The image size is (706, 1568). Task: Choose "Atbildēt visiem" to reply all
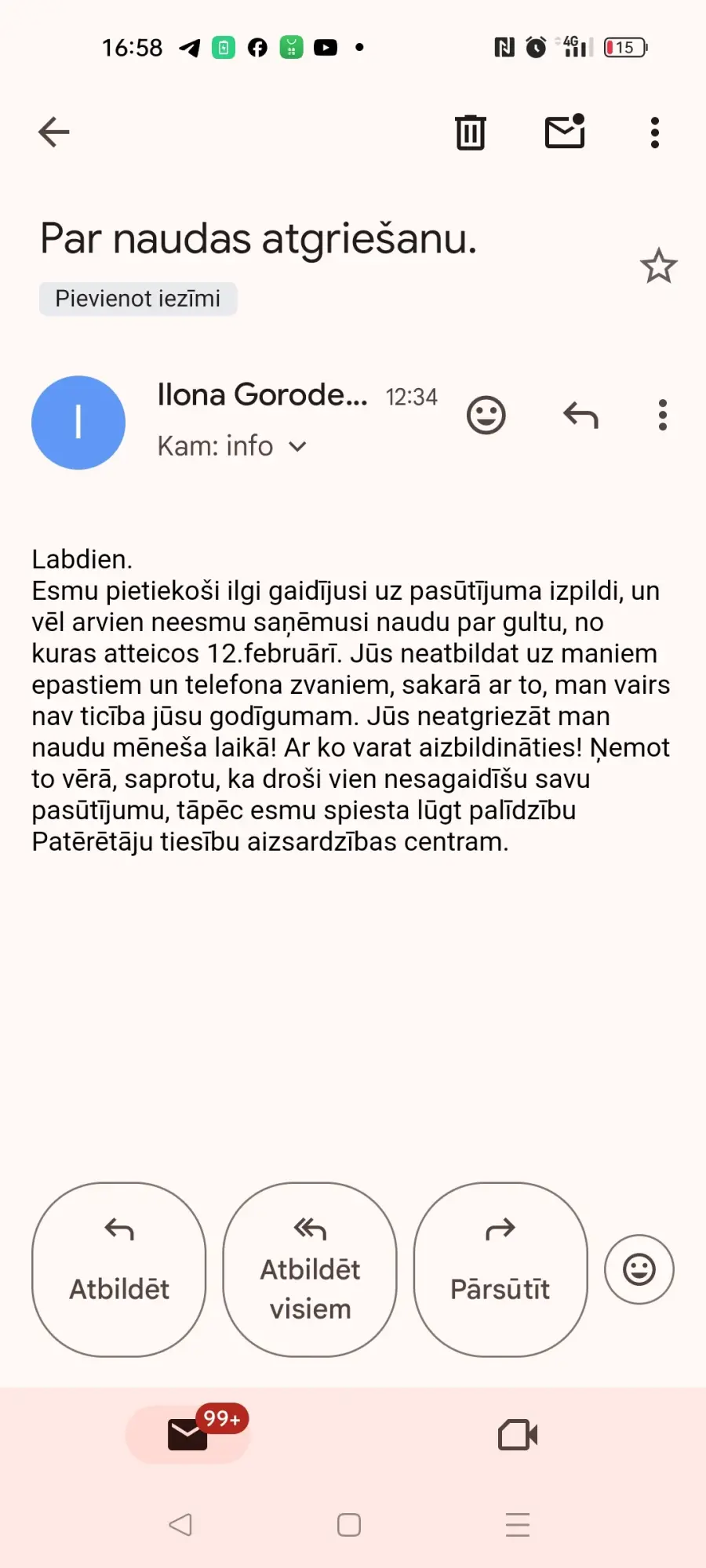click(310, 1269)
